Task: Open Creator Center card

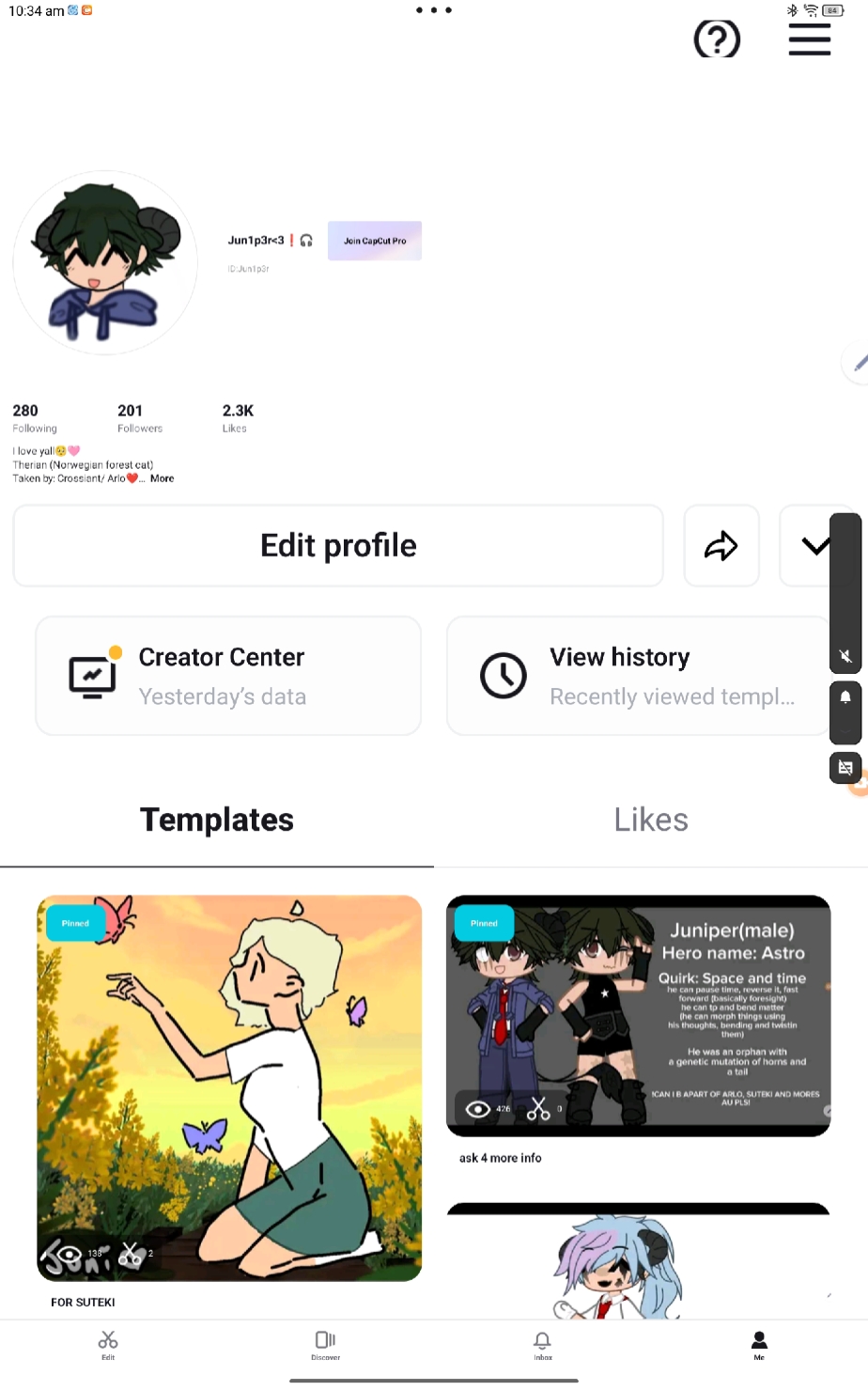Action: (228, 676)
